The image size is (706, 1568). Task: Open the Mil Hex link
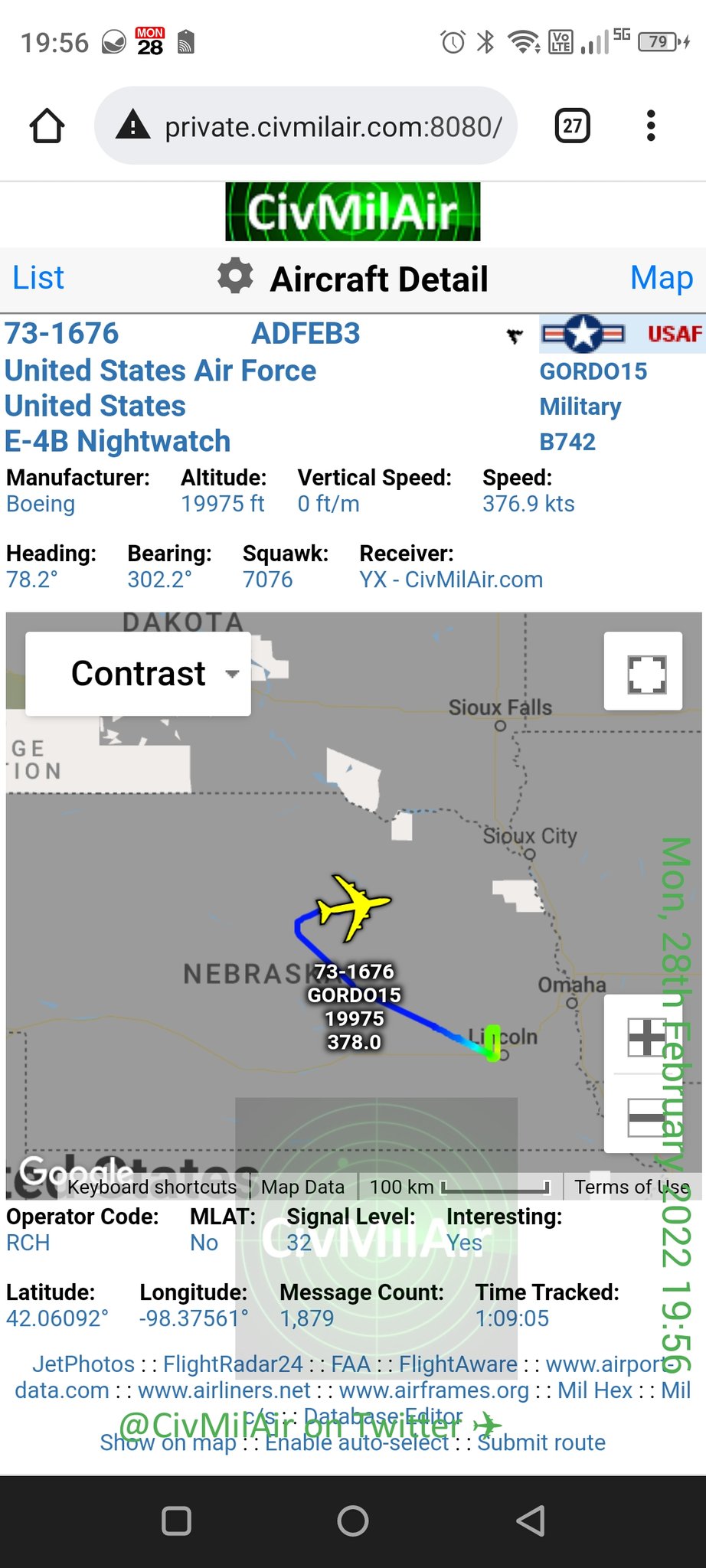point(594,1390)
